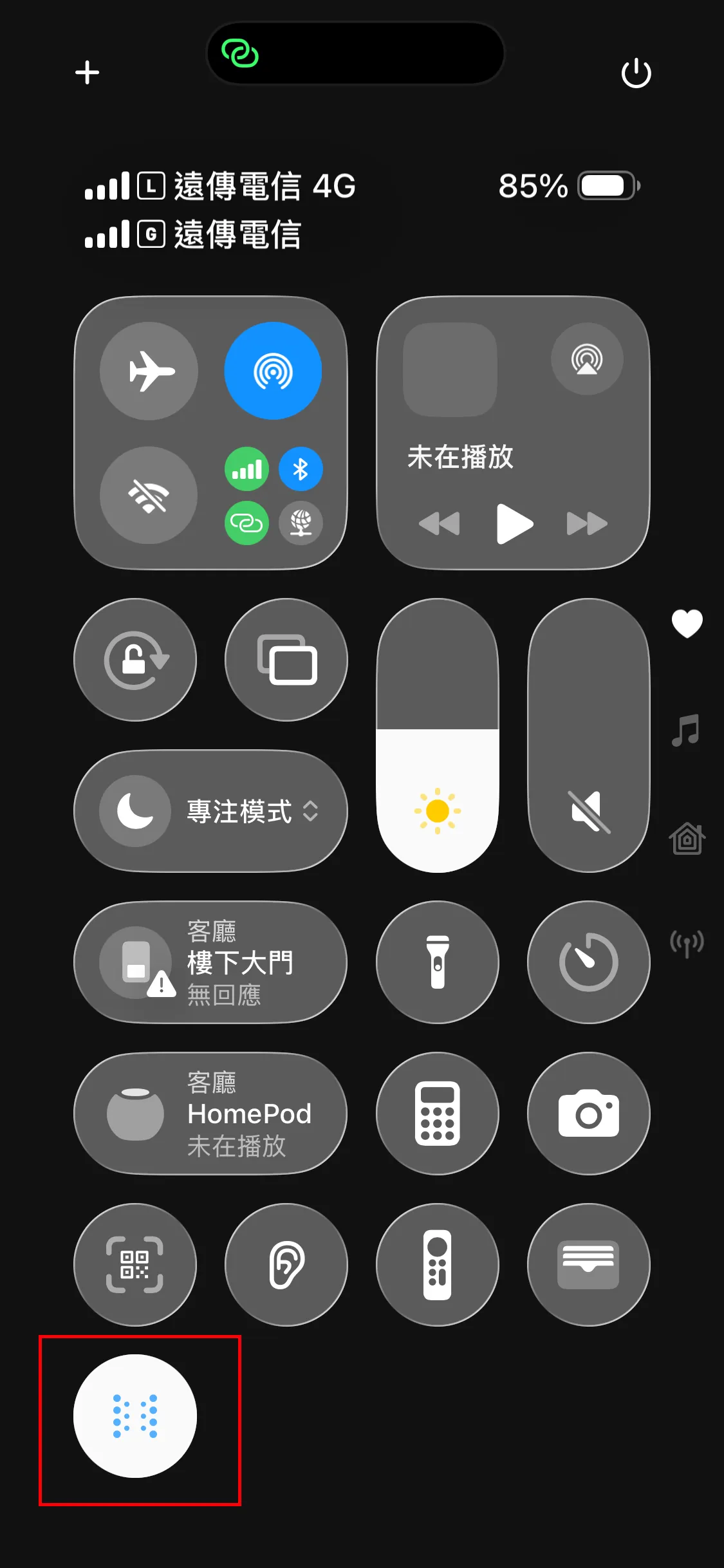Image resolution: width=724 pixels, height=1568 pixels.
Task: Open Screen Mirroring
Action: (x=286, y=660)
